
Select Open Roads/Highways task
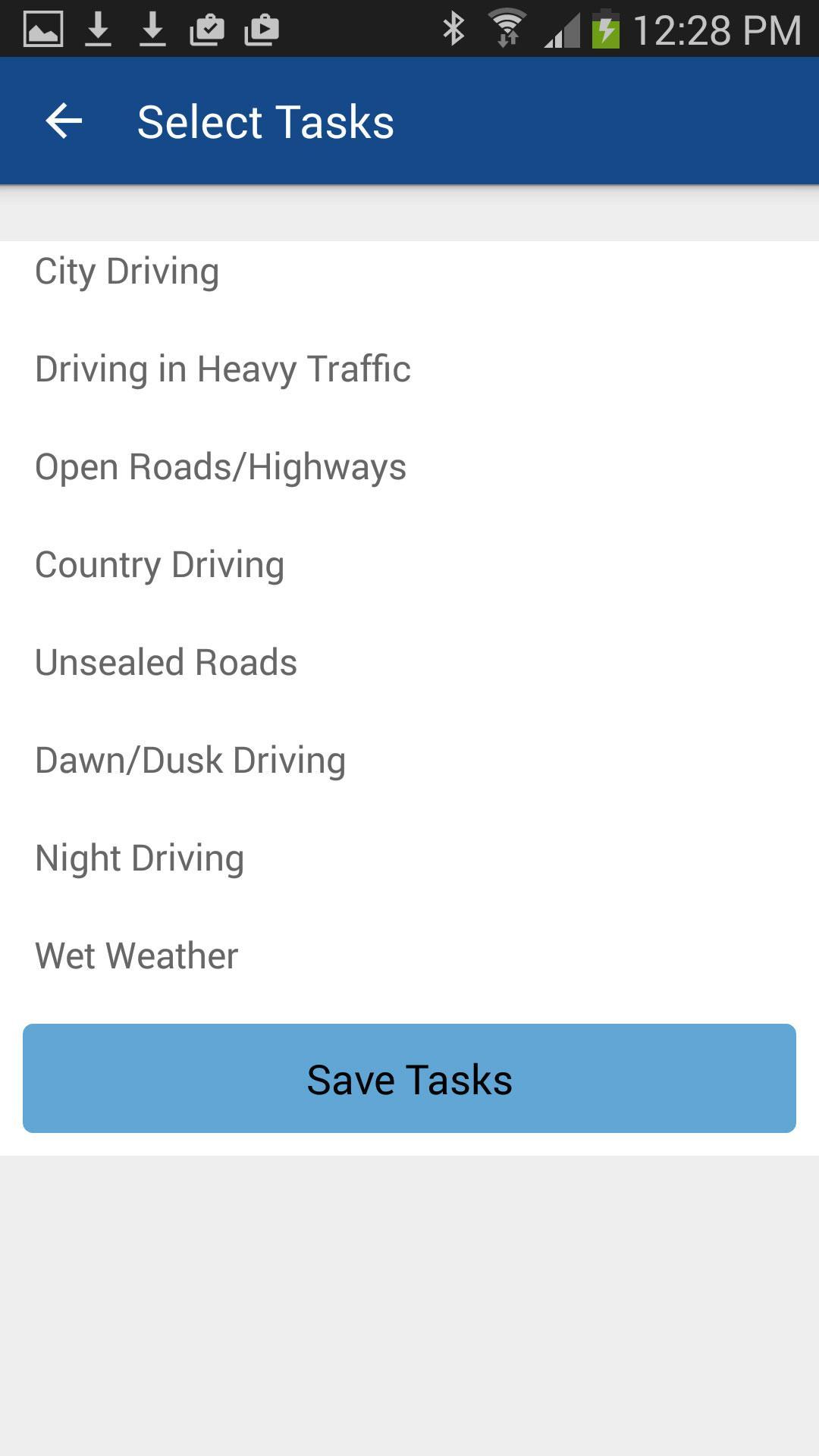click(x=220, y=467)
